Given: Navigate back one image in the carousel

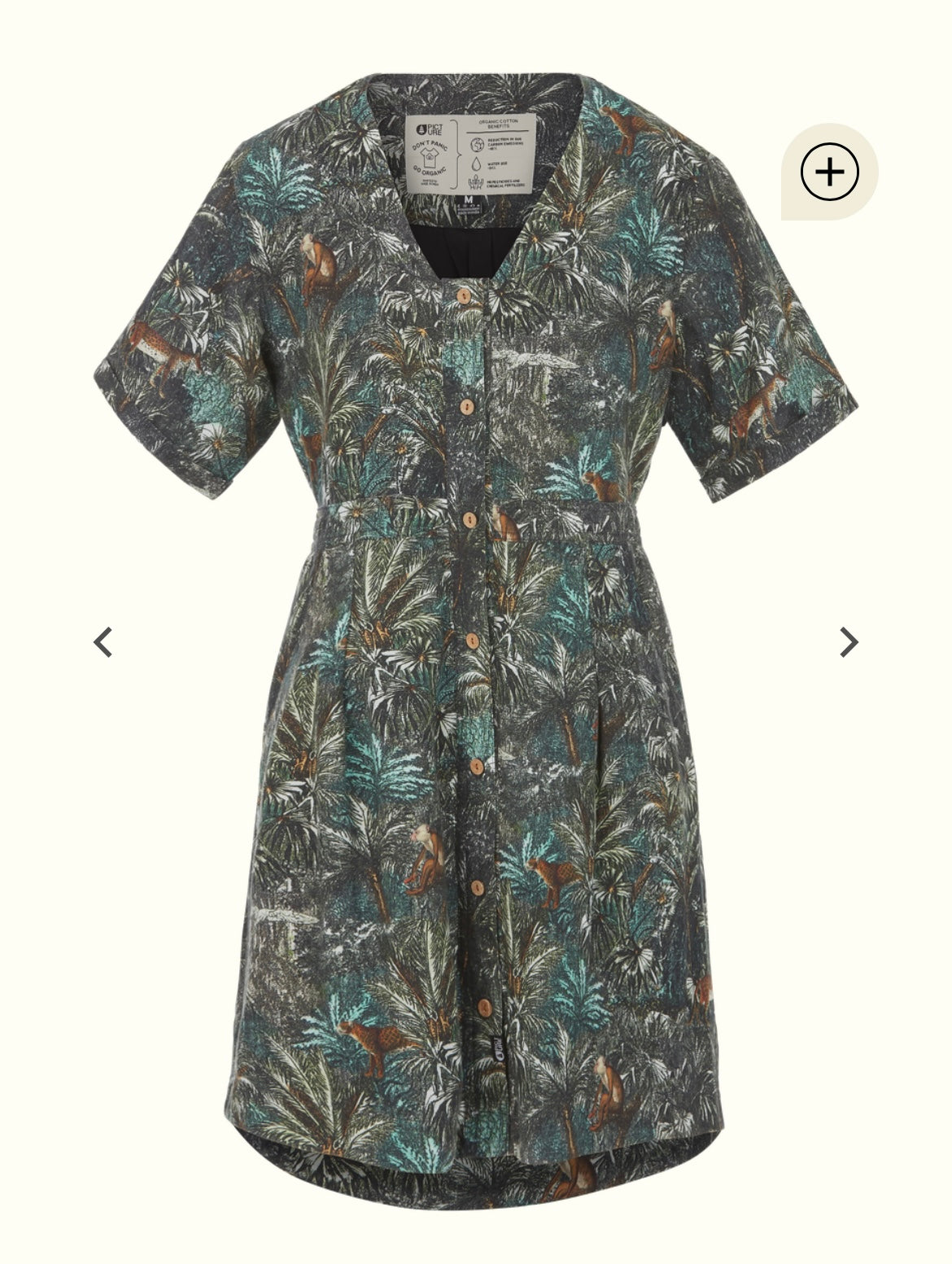Looking at the screenshot, I should pos(103,643).
